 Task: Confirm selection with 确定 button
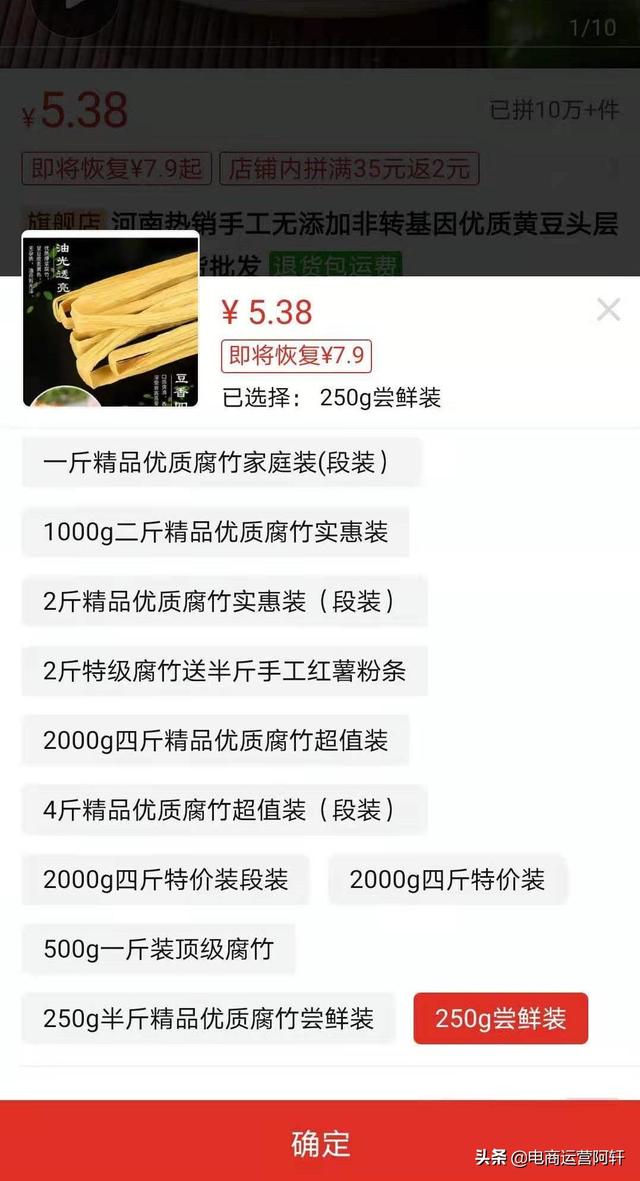[x=320, y=1142]
